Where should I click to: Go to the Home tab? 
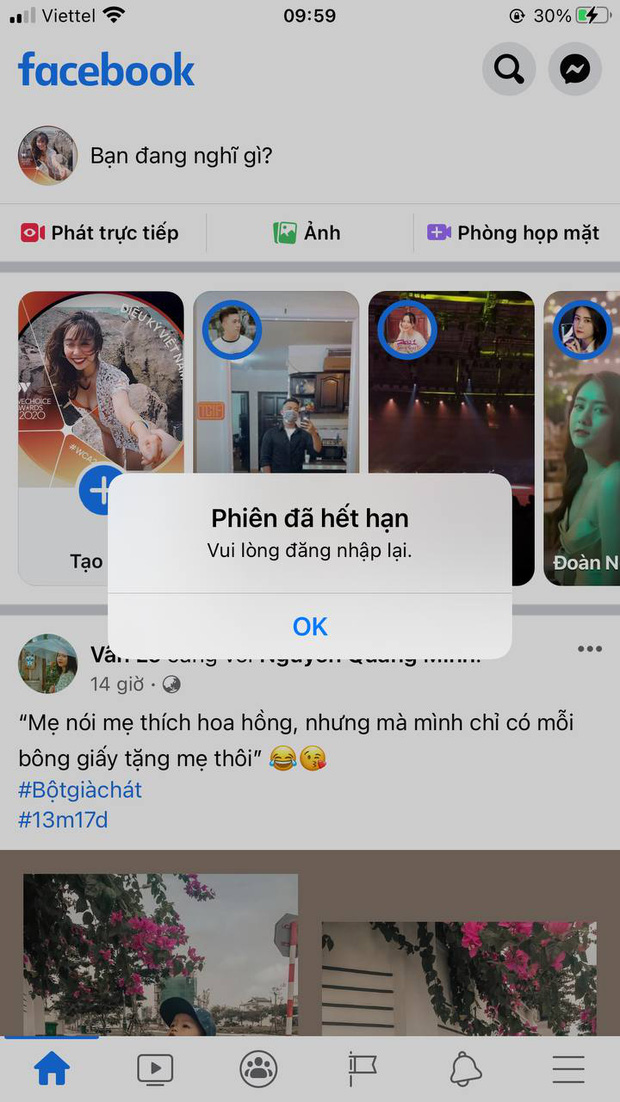click(52, 1070)
